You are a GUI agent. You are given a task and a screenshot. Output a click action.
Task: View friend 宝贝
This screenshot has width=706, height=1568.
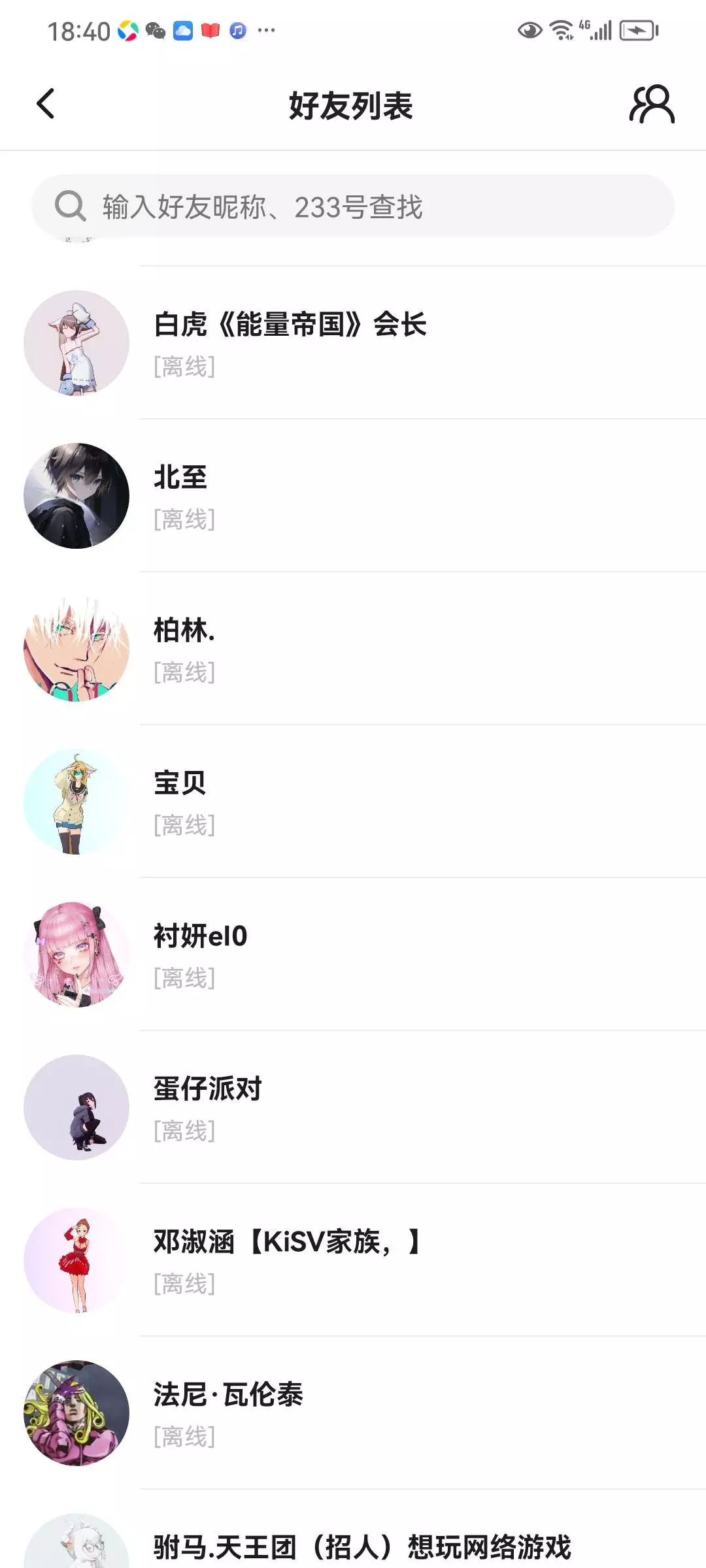click(353, 802)
